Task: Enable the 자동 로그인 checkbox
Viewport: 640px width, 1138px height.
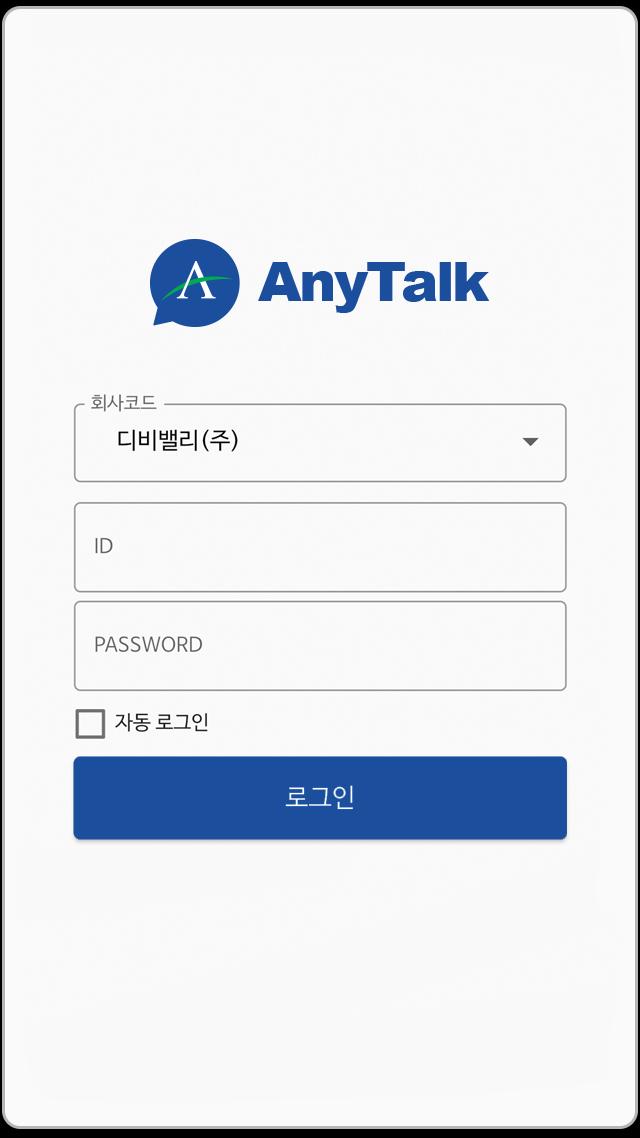Action: (91, 724)
